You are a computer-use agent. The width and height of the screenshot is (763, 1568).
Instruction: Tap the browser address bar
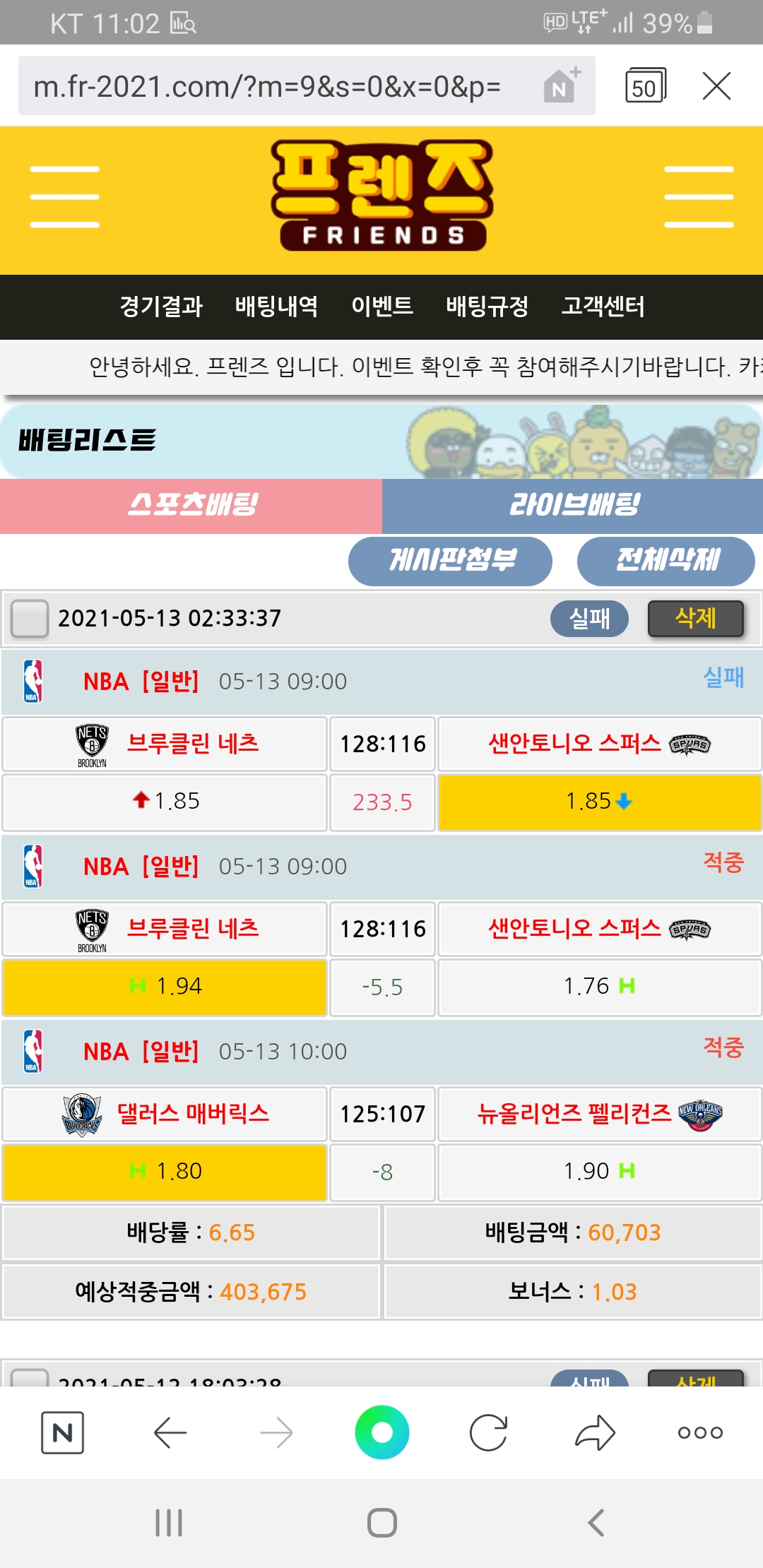(268, 86)
